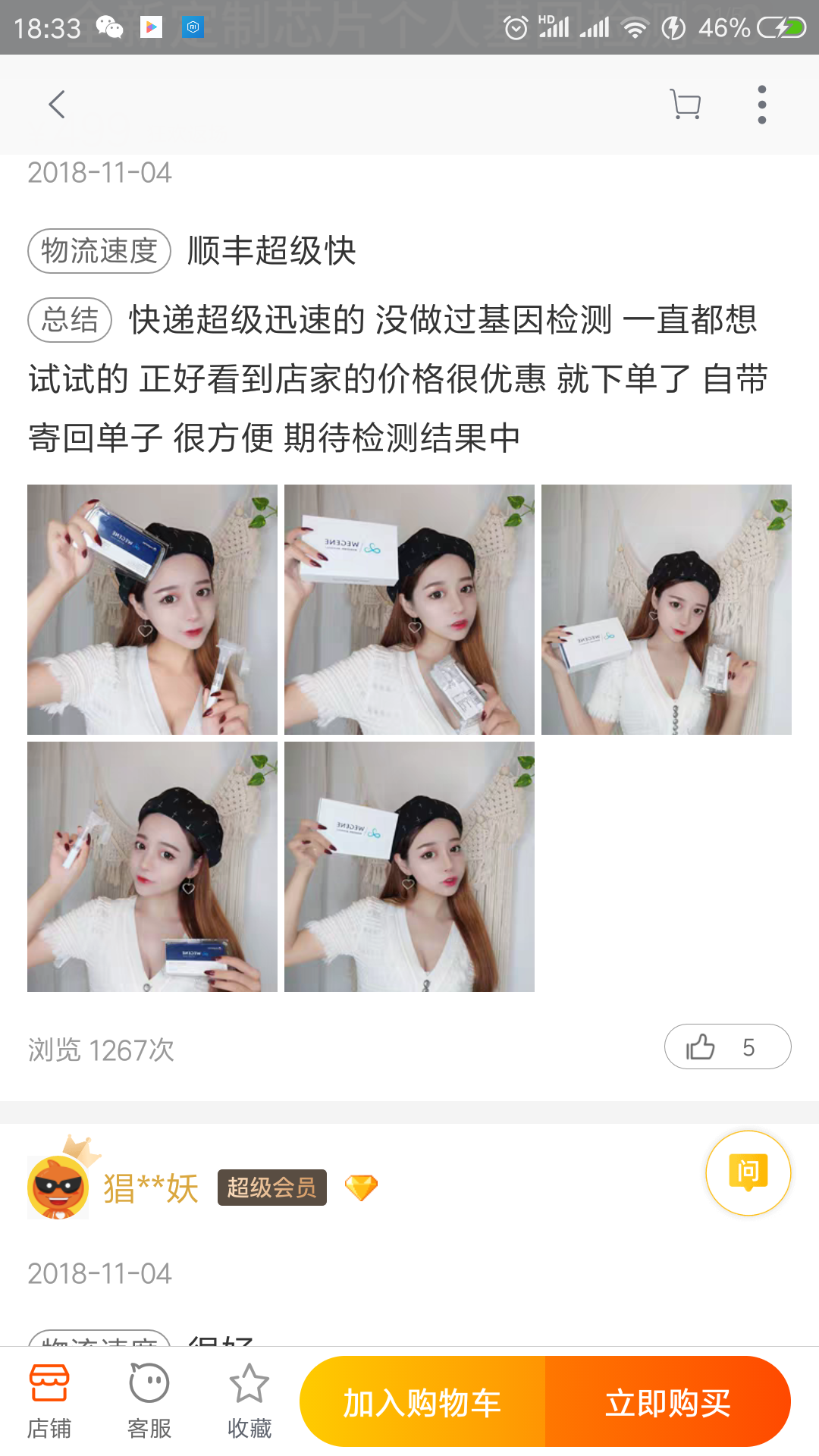Open reviewer 猖**妖's avatar
819x1456 pixels.
point(58,1187)
